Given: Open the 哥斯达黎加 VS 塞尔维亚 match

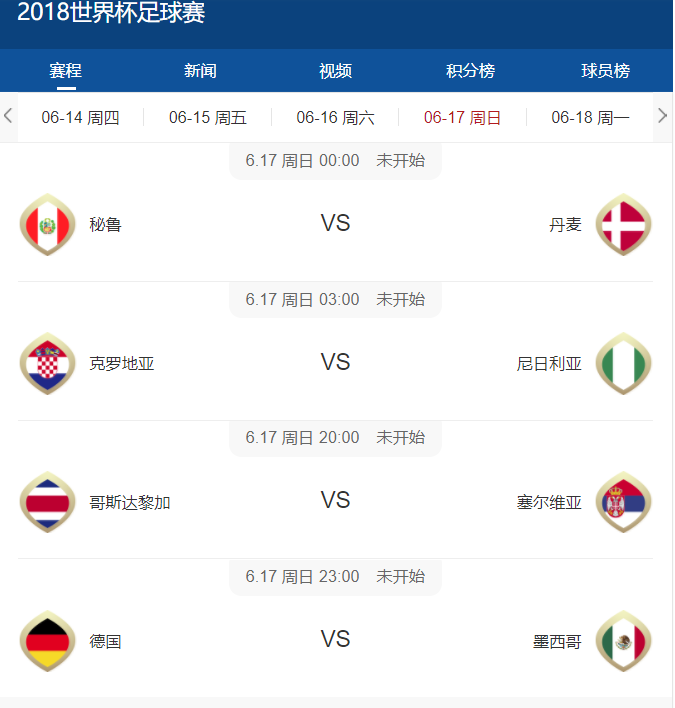Looking at the screenshot, I should [335, 501].
